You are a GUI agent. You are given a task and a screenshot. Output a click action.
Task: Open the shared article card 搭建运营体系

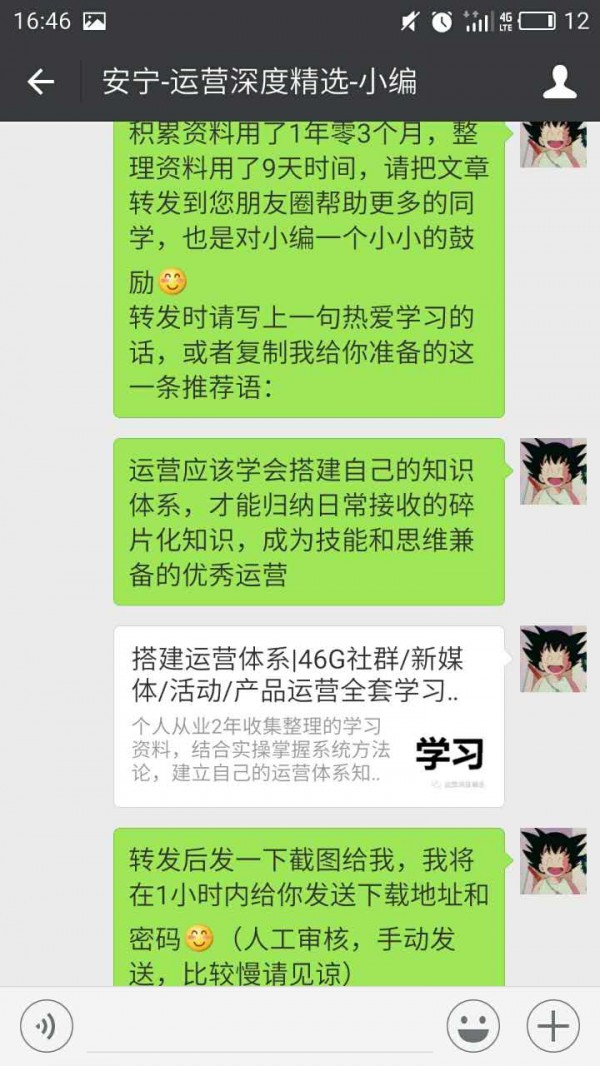[308, 716]
